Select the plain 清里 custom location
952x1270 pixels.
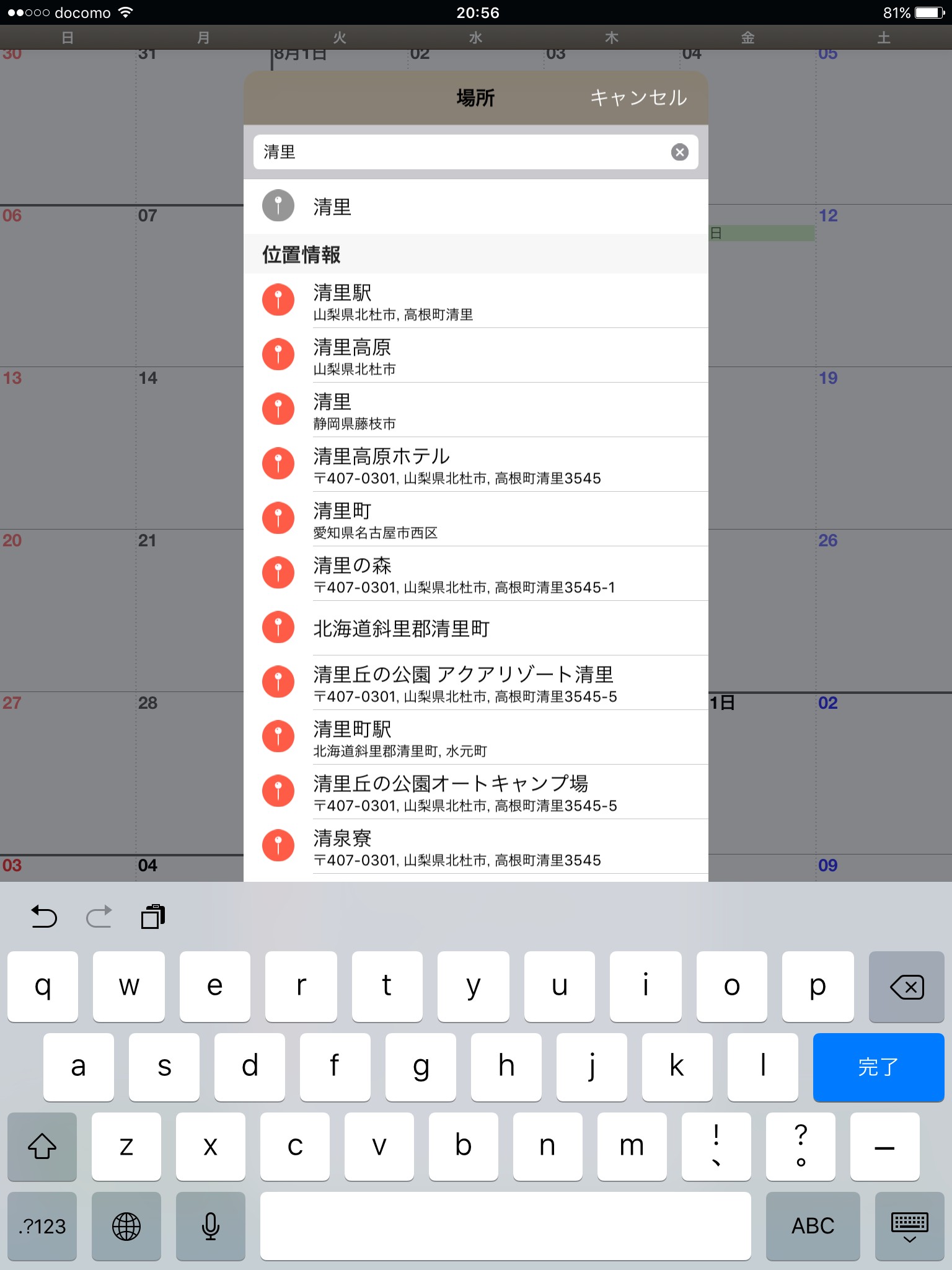(475, 206)
